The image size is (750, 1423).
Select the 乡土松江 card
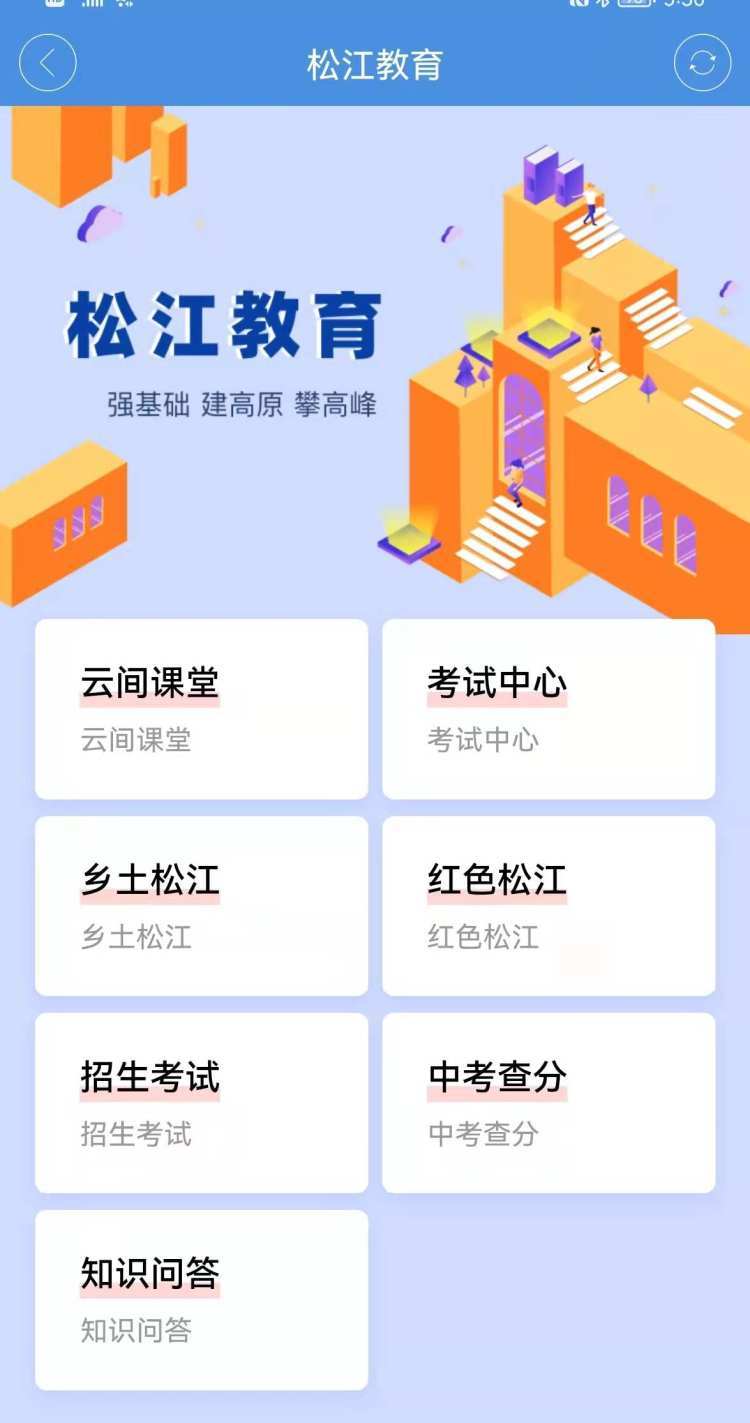[x=201, y=906]
